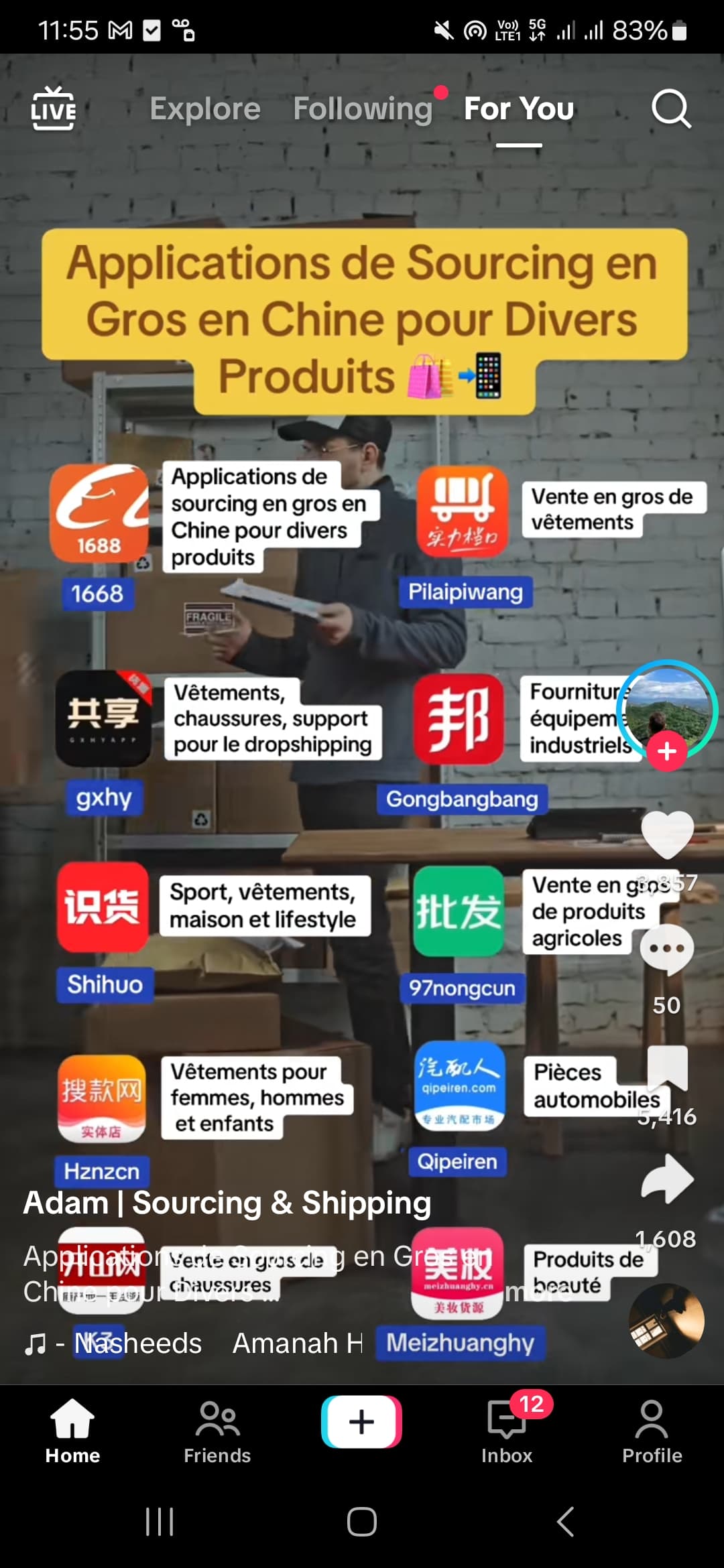Follow the creator with the plus badge

pyautogui.click(x=666, y=752)
